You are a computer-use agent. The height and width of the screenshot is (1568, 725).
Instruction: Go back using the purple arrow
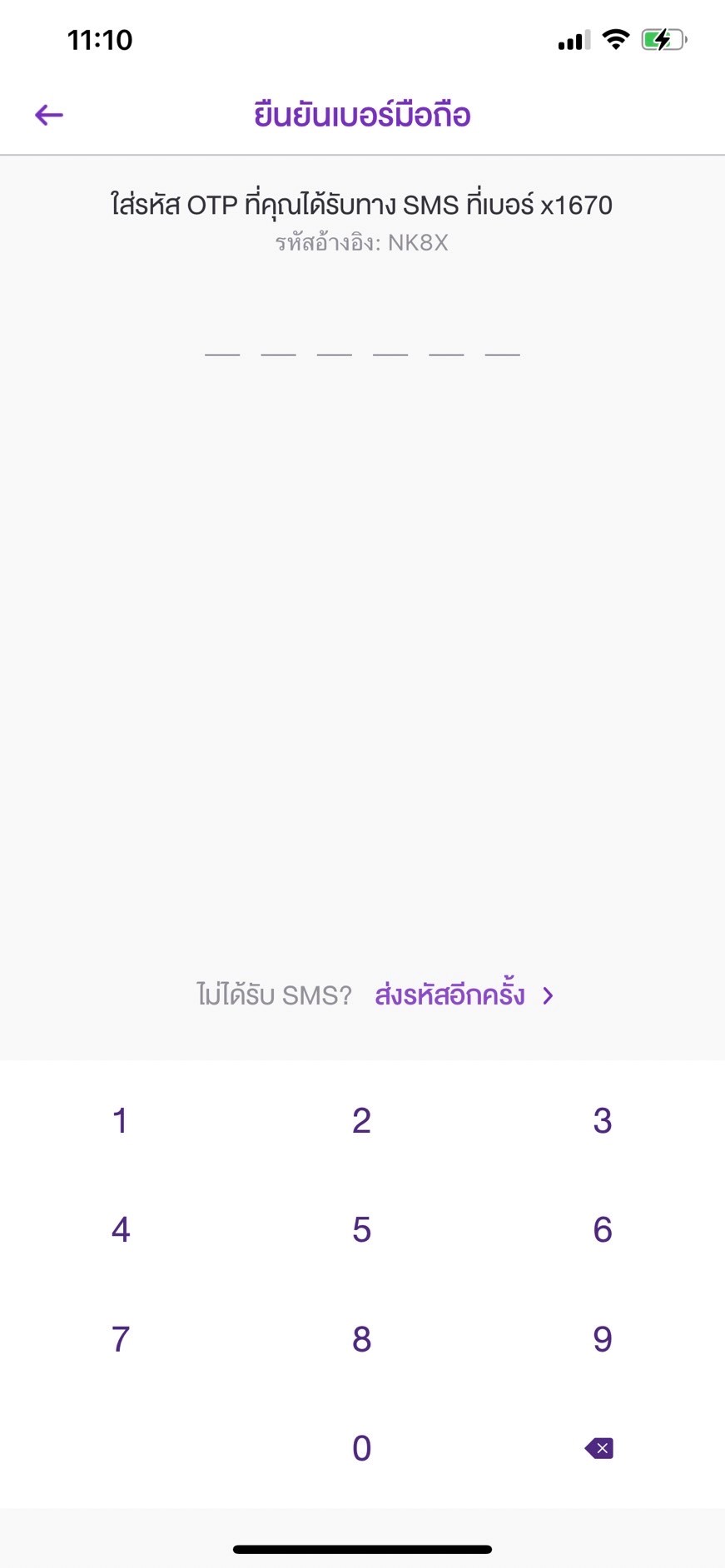tap(49, 115)
